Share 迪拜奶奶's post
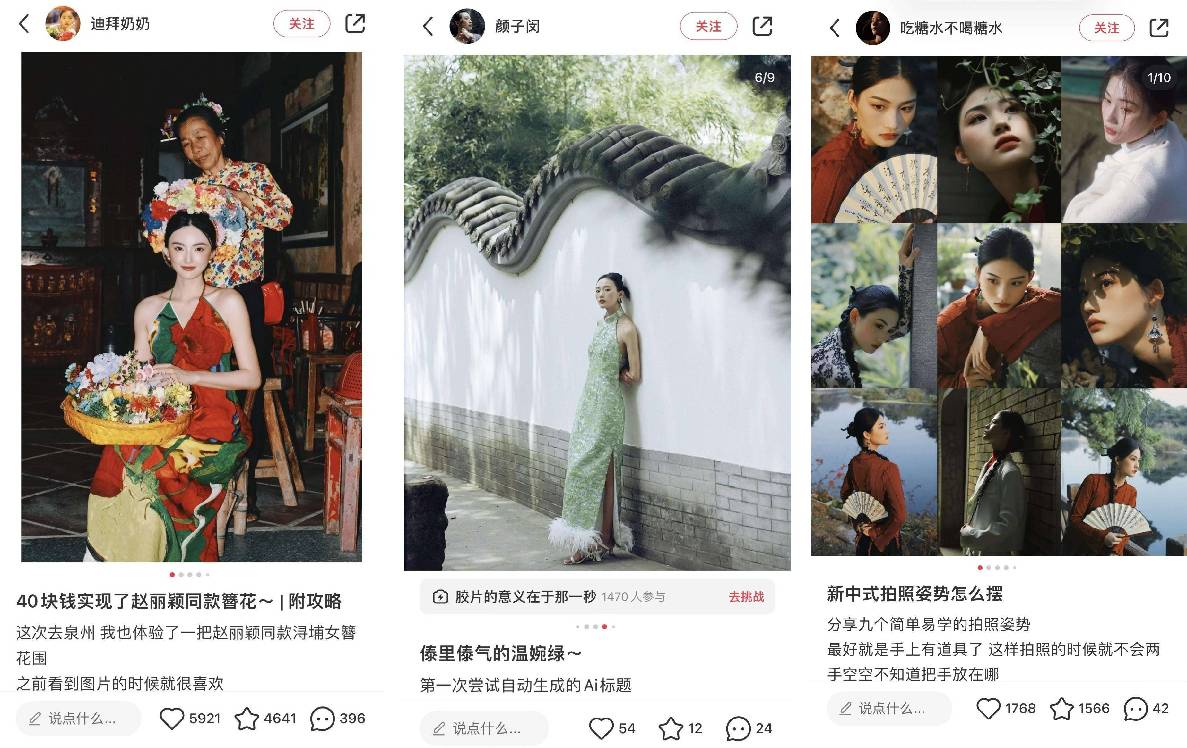Image resolution: width=1187 pixels, height=748 pixels. click(x=355, y=24)
